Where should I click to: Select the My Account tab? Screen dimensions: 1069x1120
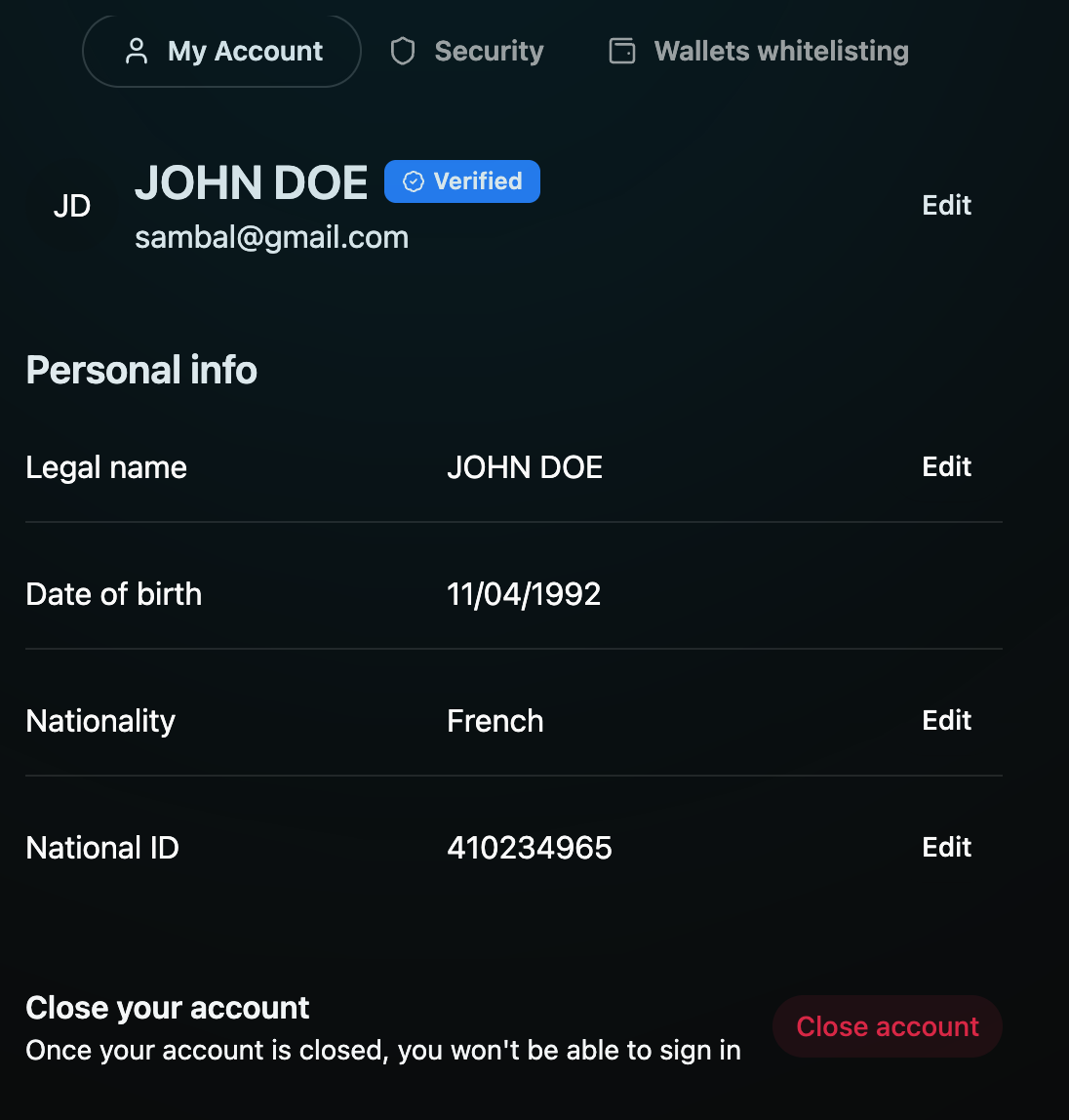222,51
